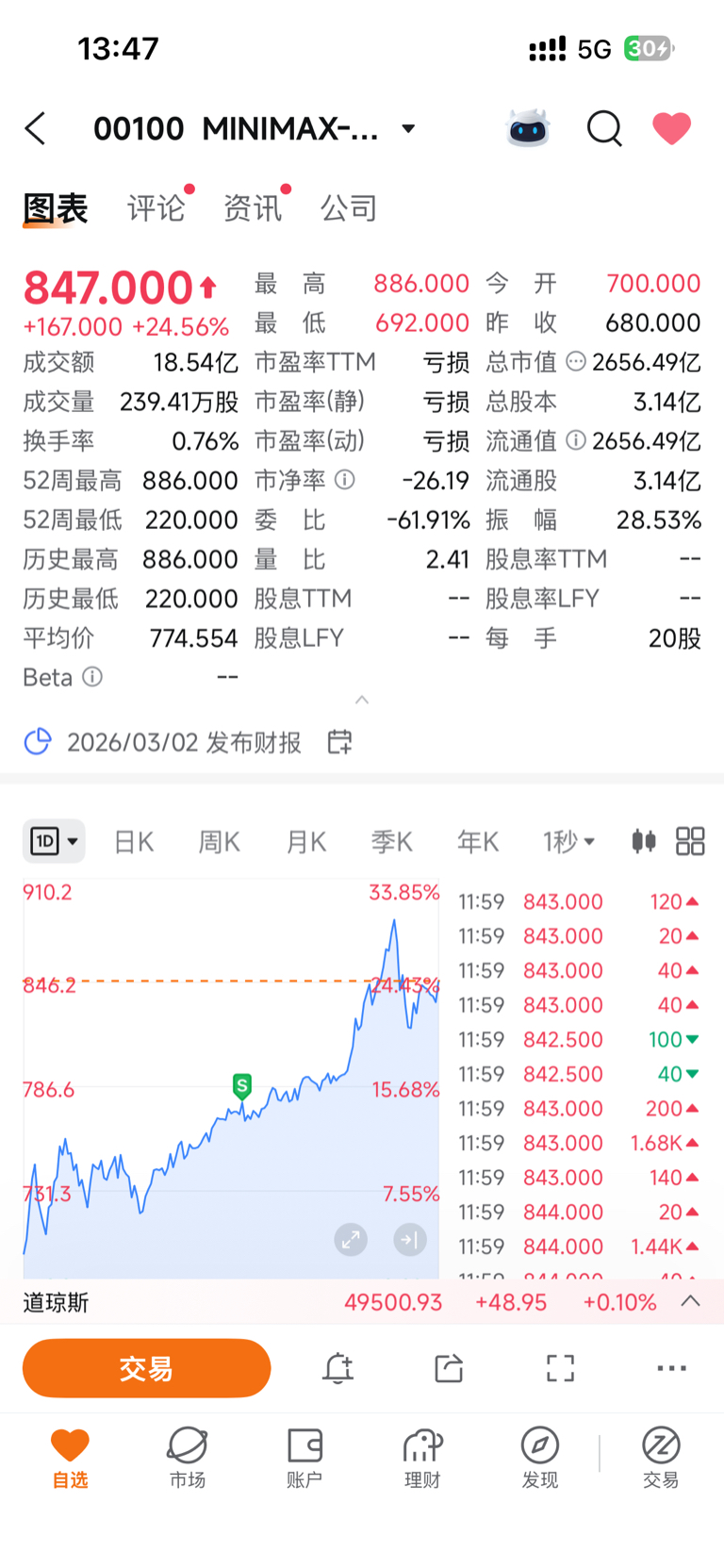The image size is (724, 1568).
Task: Open the stock name dropdown arrow
Action: 408,129
